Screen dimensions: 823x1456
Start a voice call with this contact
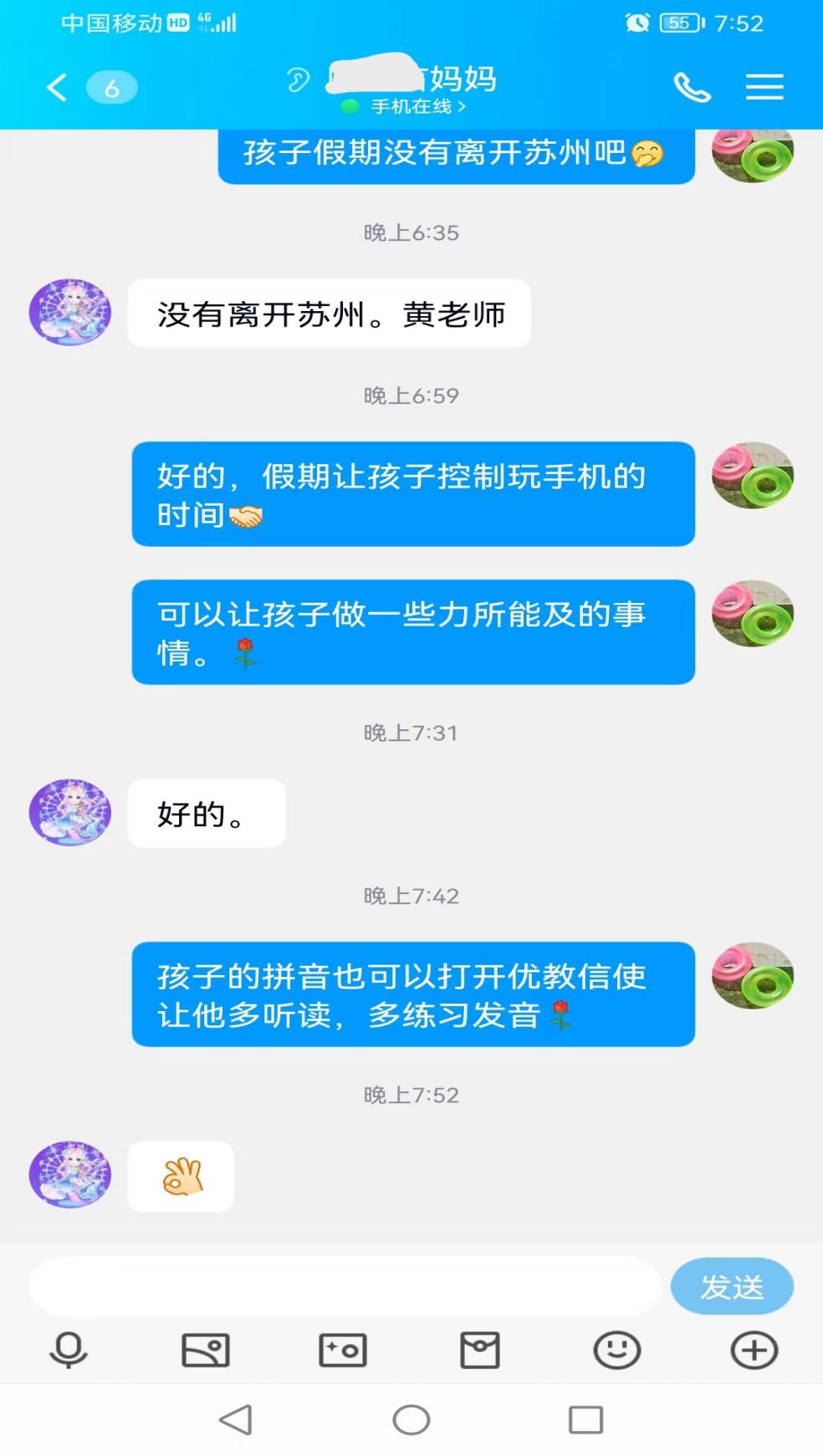click(x=692, y=87)
